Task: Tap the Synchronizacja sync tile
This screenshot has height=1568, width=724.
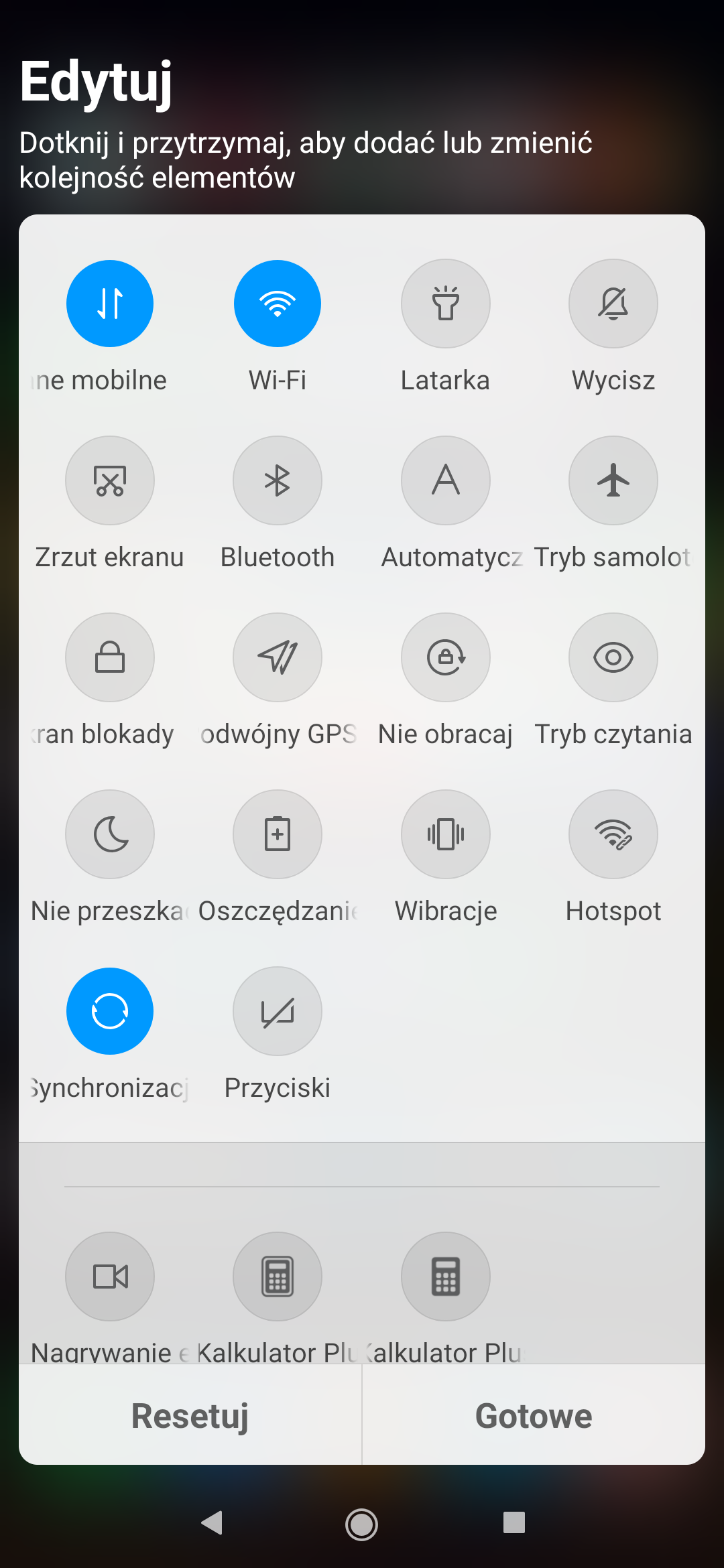Action: point(110,1011)
